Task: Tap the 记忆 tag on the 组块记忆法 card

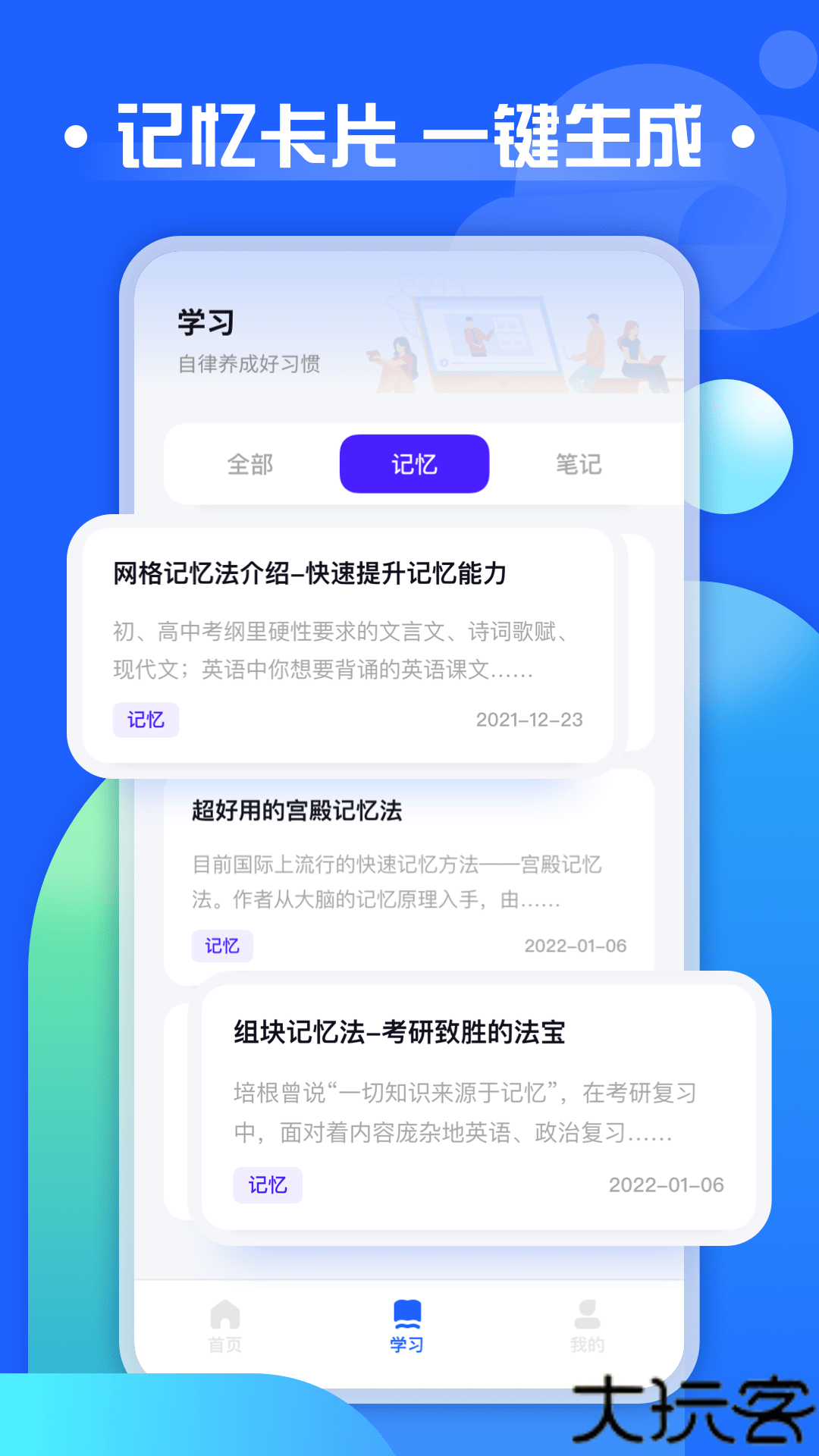Action: 268,1185
